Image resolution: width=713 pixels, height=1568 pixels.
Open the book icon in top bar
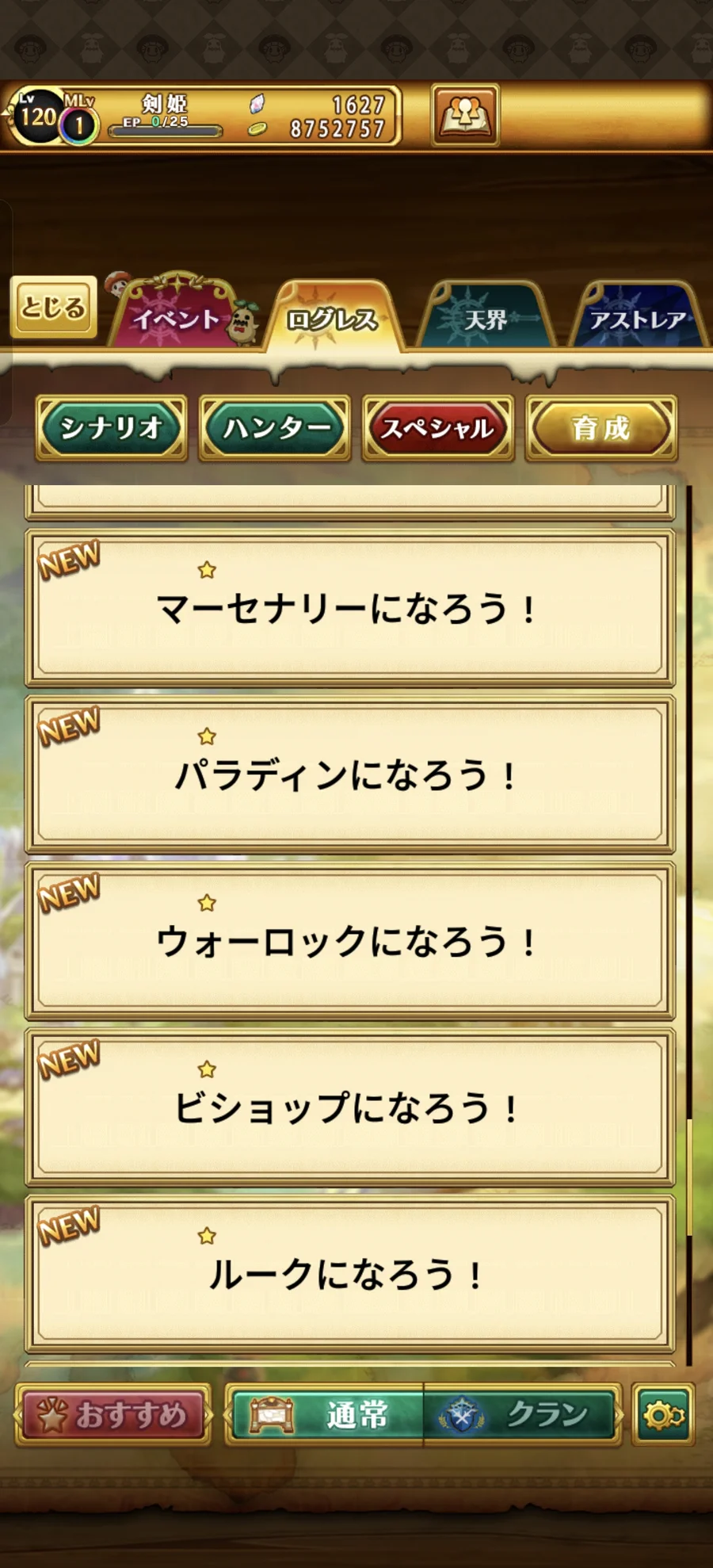(x=465, y=116)
